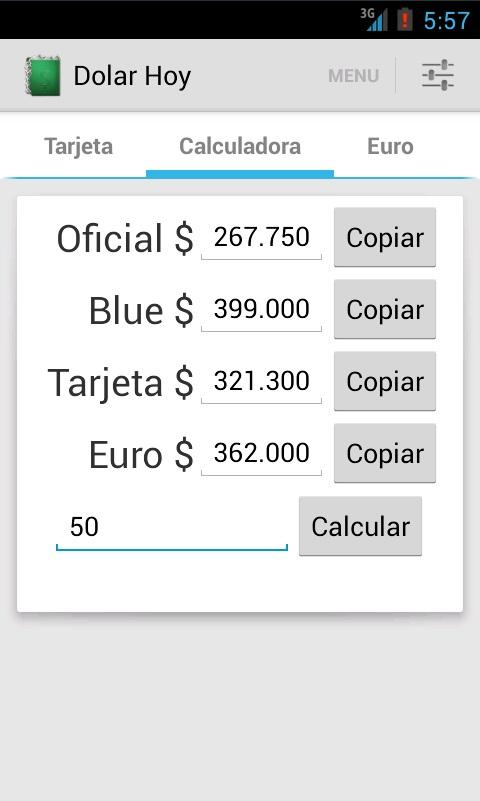Tap the Euro value field 362.000
The image size is (480, 801).
pyautogui.click(x=261, y=454)
